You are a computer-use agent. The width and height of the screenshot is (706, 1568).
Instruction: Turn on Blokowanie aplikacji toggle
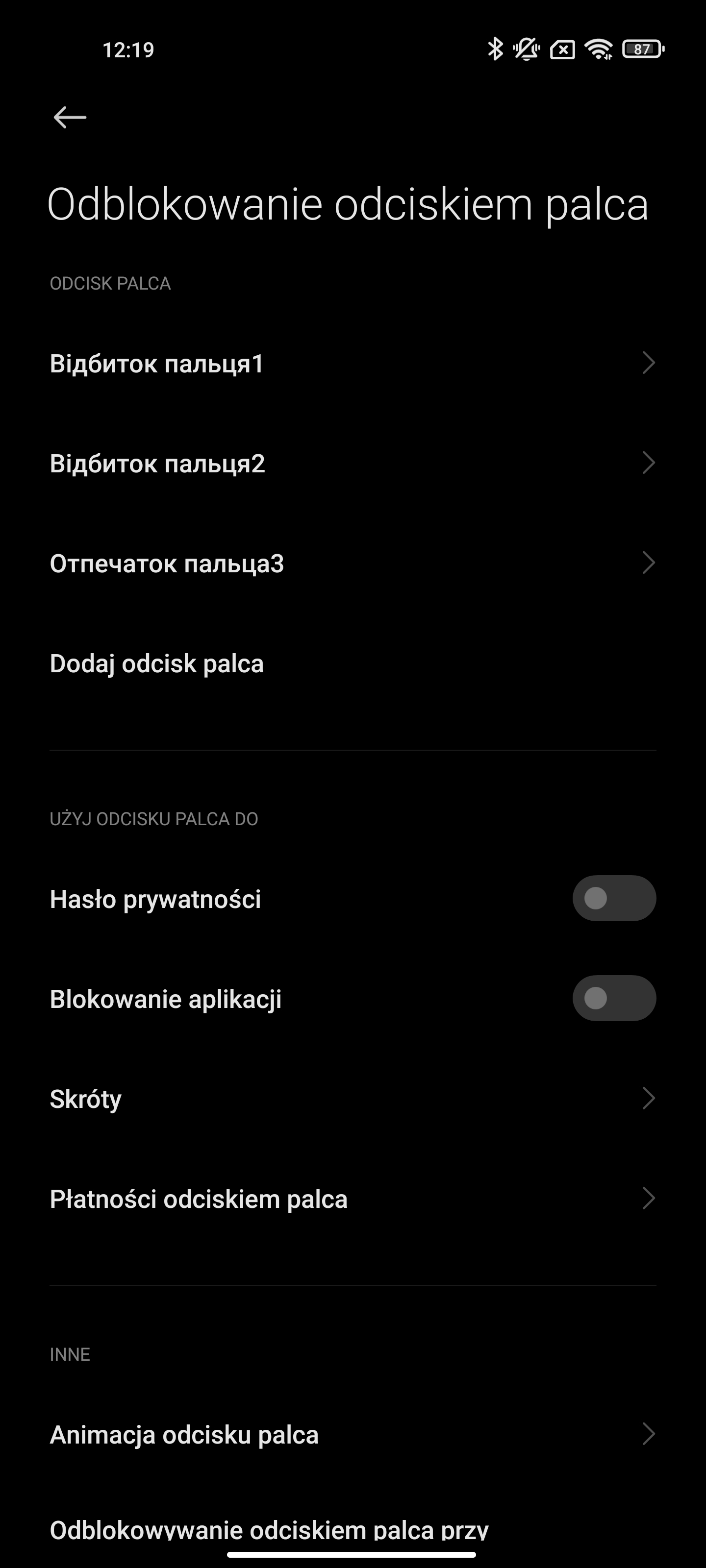pyautogui.click(x=613, y=998)
